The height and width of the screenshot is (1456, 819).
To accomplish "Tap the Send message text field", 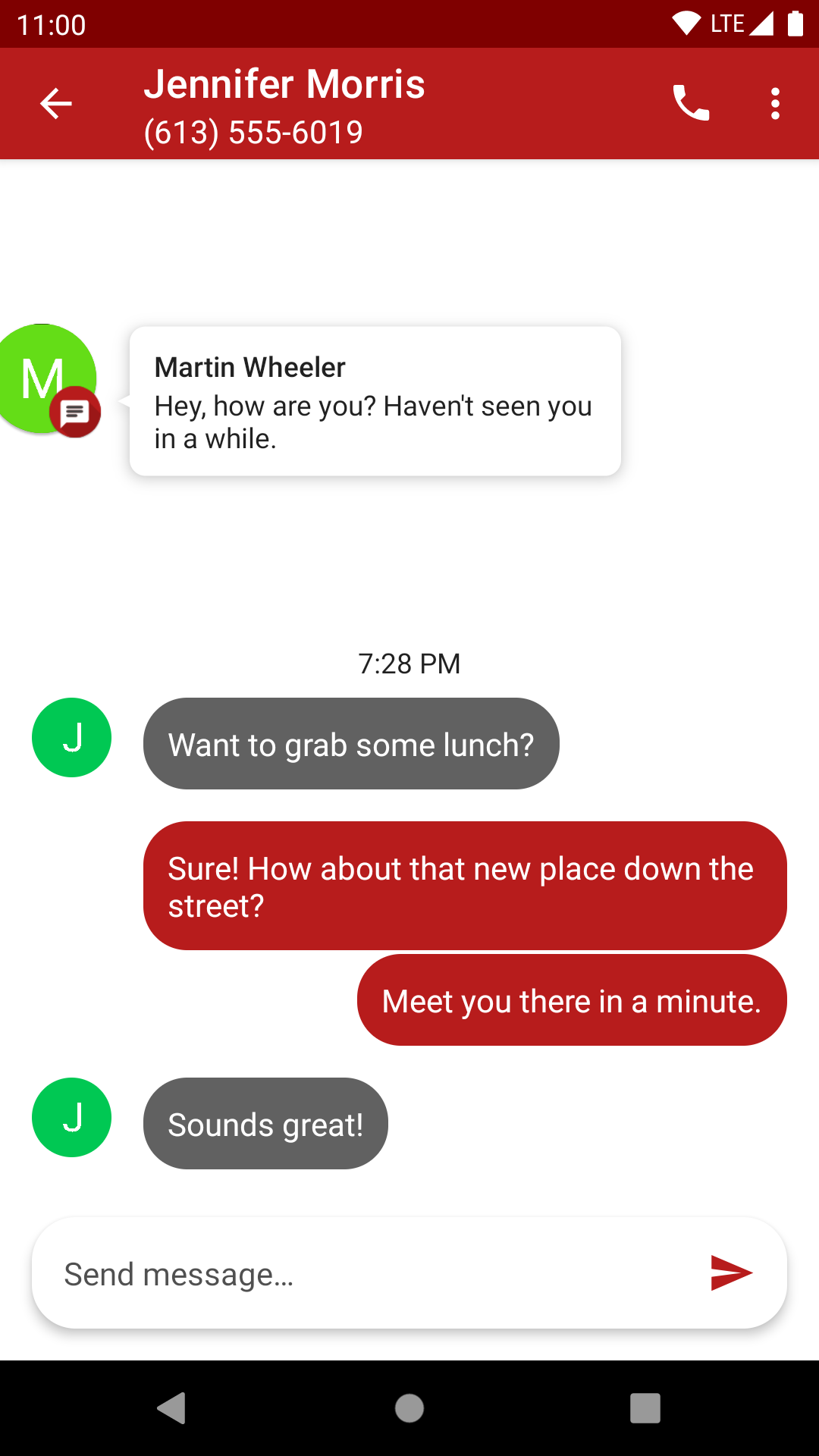I will pyautogui.click(x=372, y=1274).
